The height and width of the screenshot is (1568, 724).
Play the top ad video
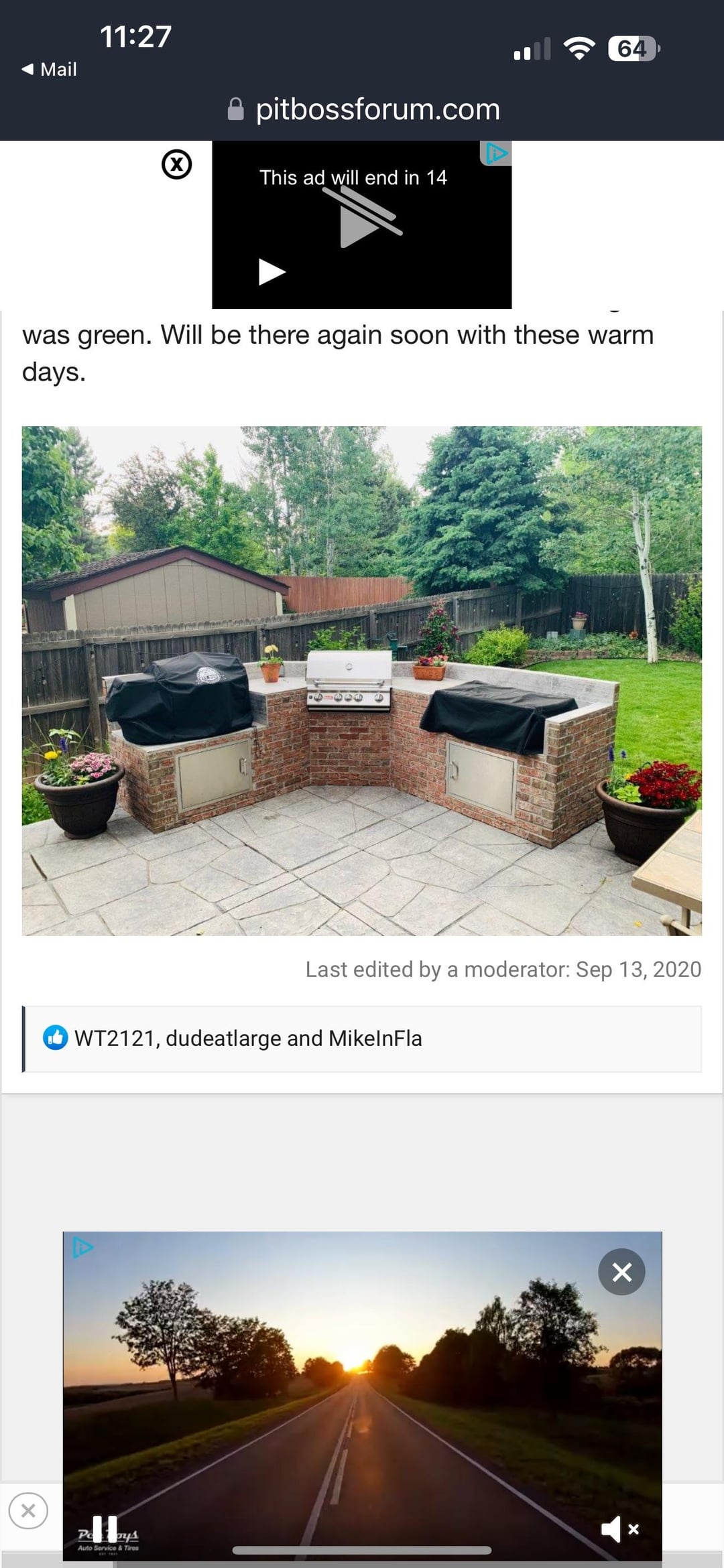pyautogui.click(x=271, y=271)
